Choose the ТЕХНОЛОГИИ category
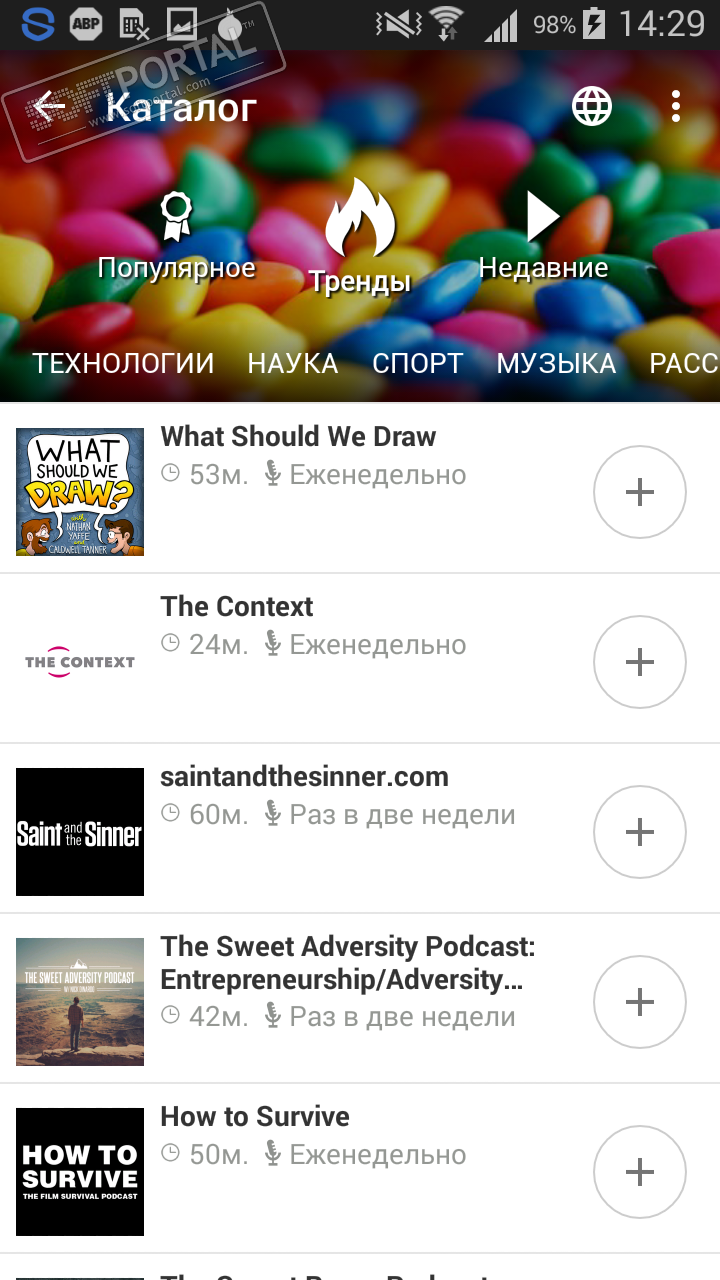Viewport: 720px width, 1280px height. pos(123,363)
